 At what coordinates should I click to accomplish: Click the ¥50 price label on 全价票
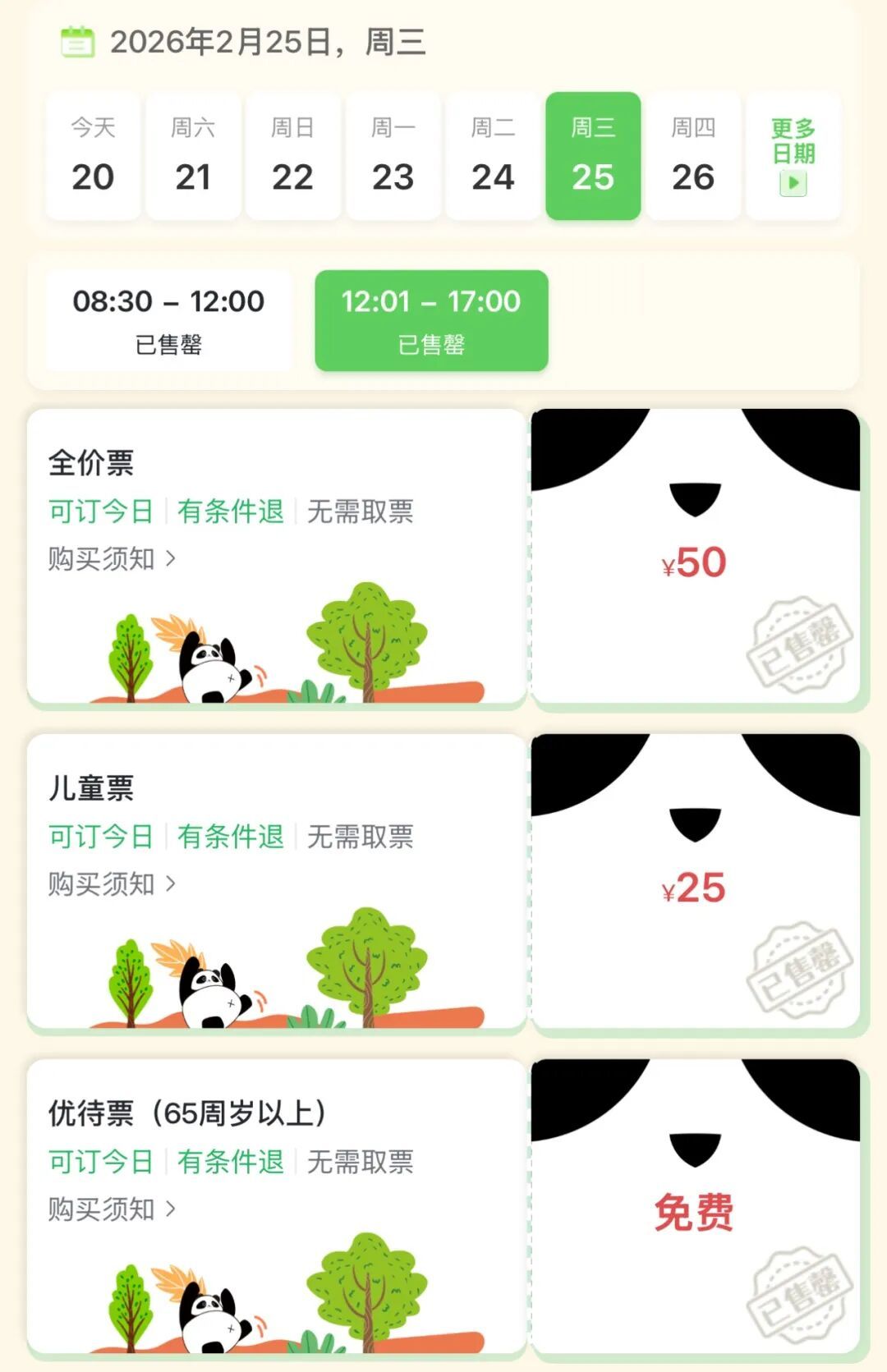pyautogui.click(x=694, y=562)
